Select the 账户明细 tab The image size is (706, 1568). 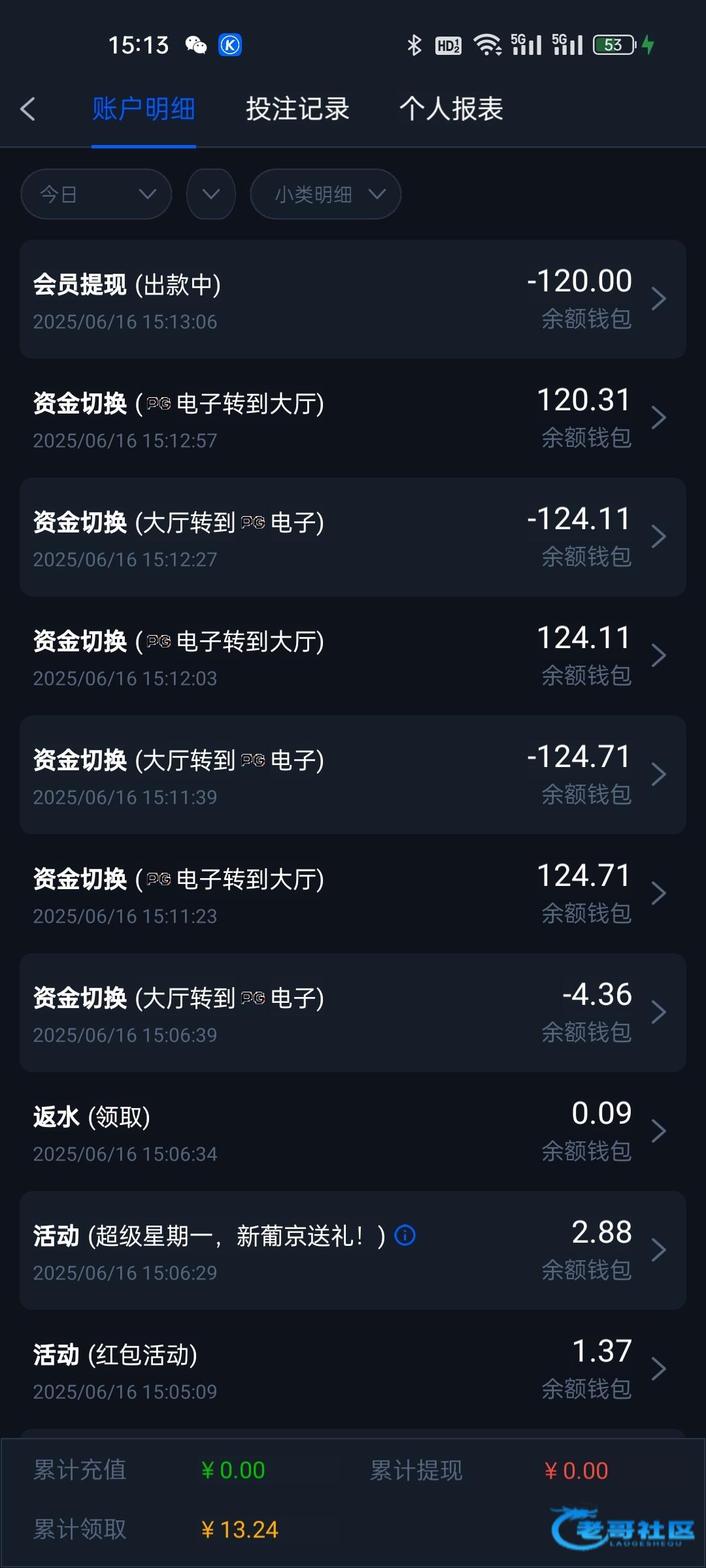[x=144, y=108]
